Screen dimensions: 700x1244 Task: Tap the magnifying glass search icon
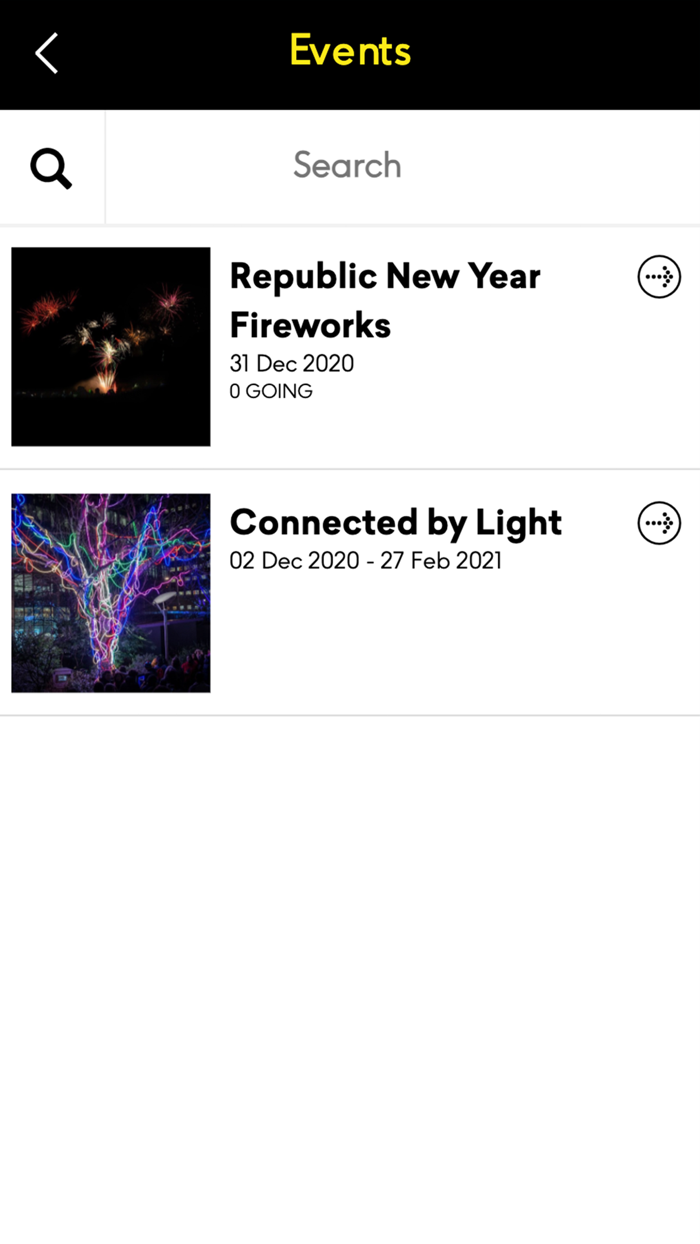(51, 168)
